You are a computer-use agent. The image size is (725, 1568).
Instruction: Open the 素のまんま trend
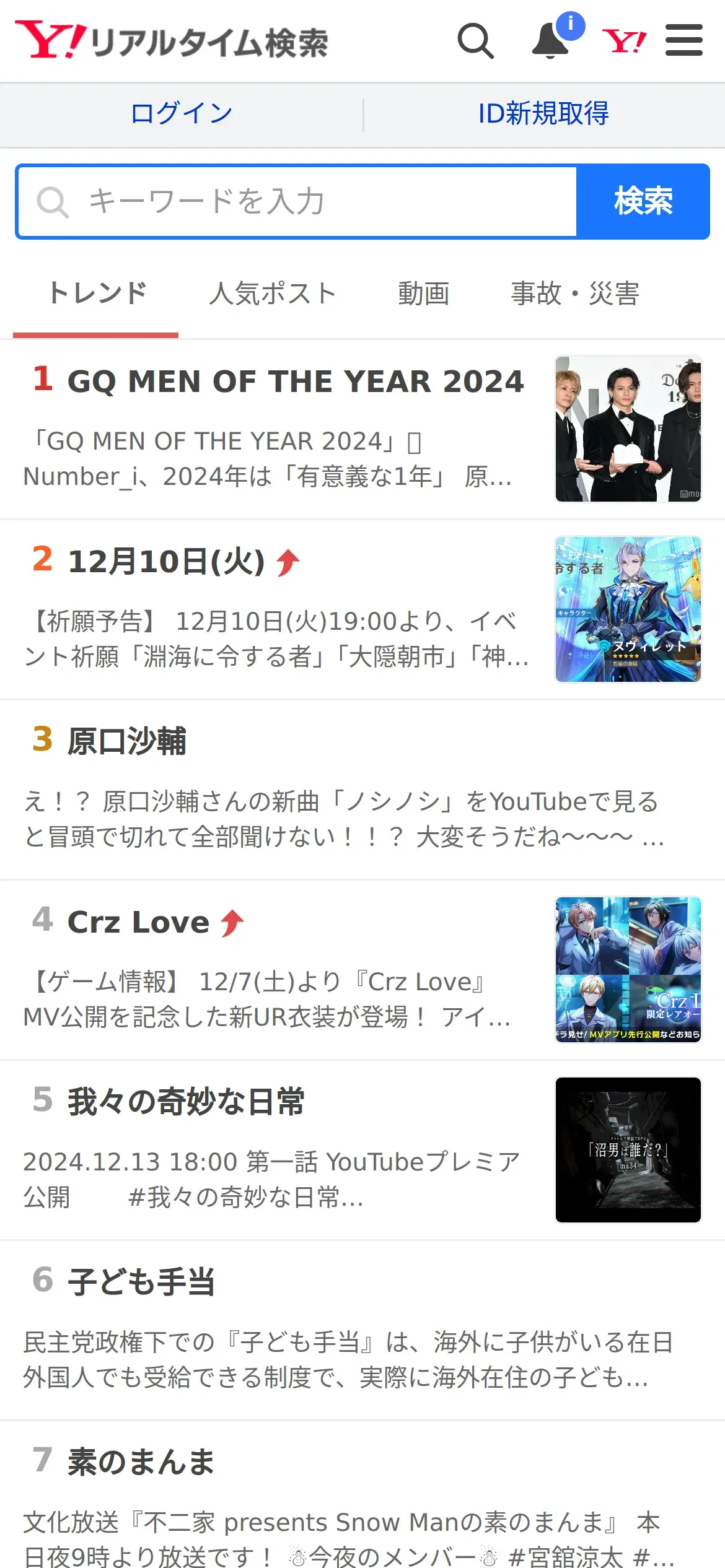click(x=141, y=1462)
